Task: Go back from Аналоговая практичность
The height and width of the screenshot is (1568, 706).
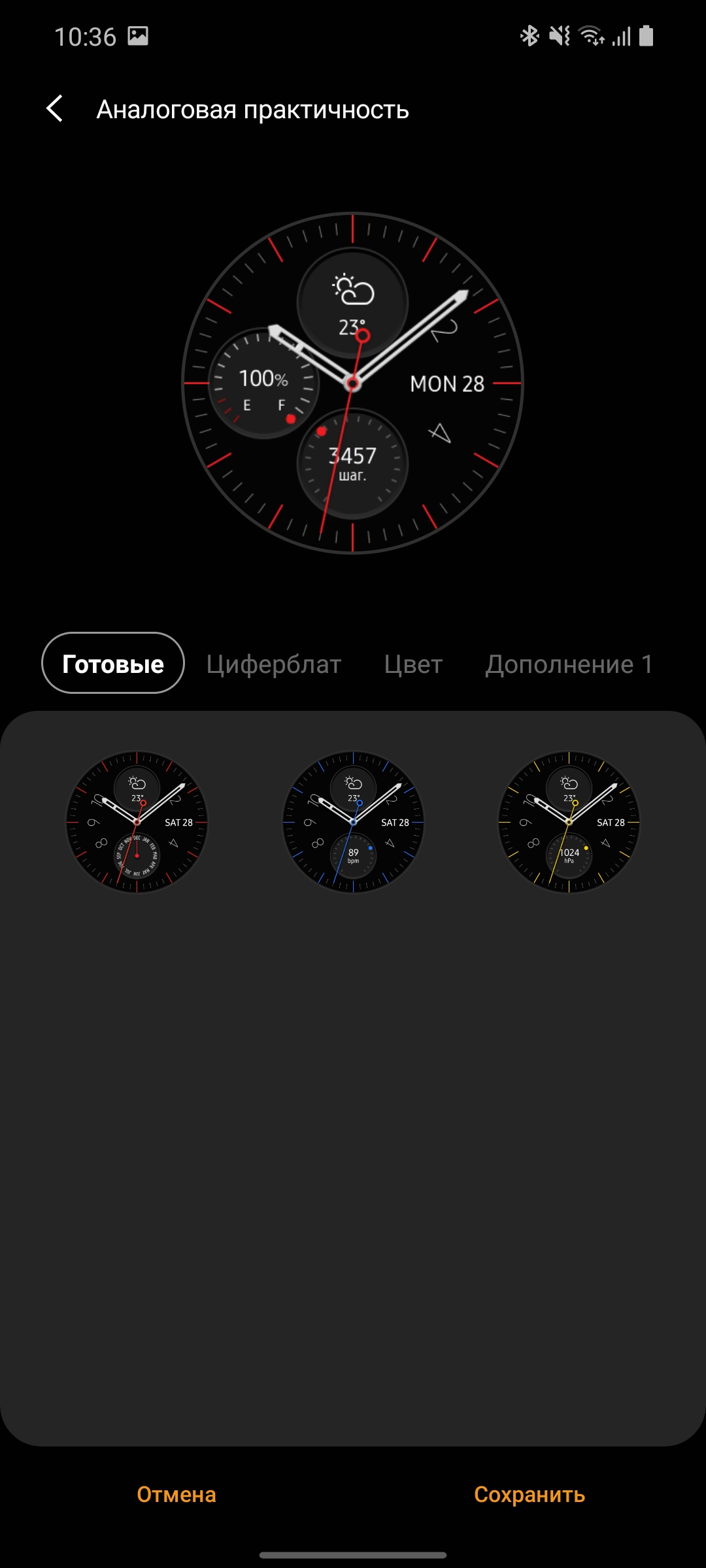Action: click(56, 108)
